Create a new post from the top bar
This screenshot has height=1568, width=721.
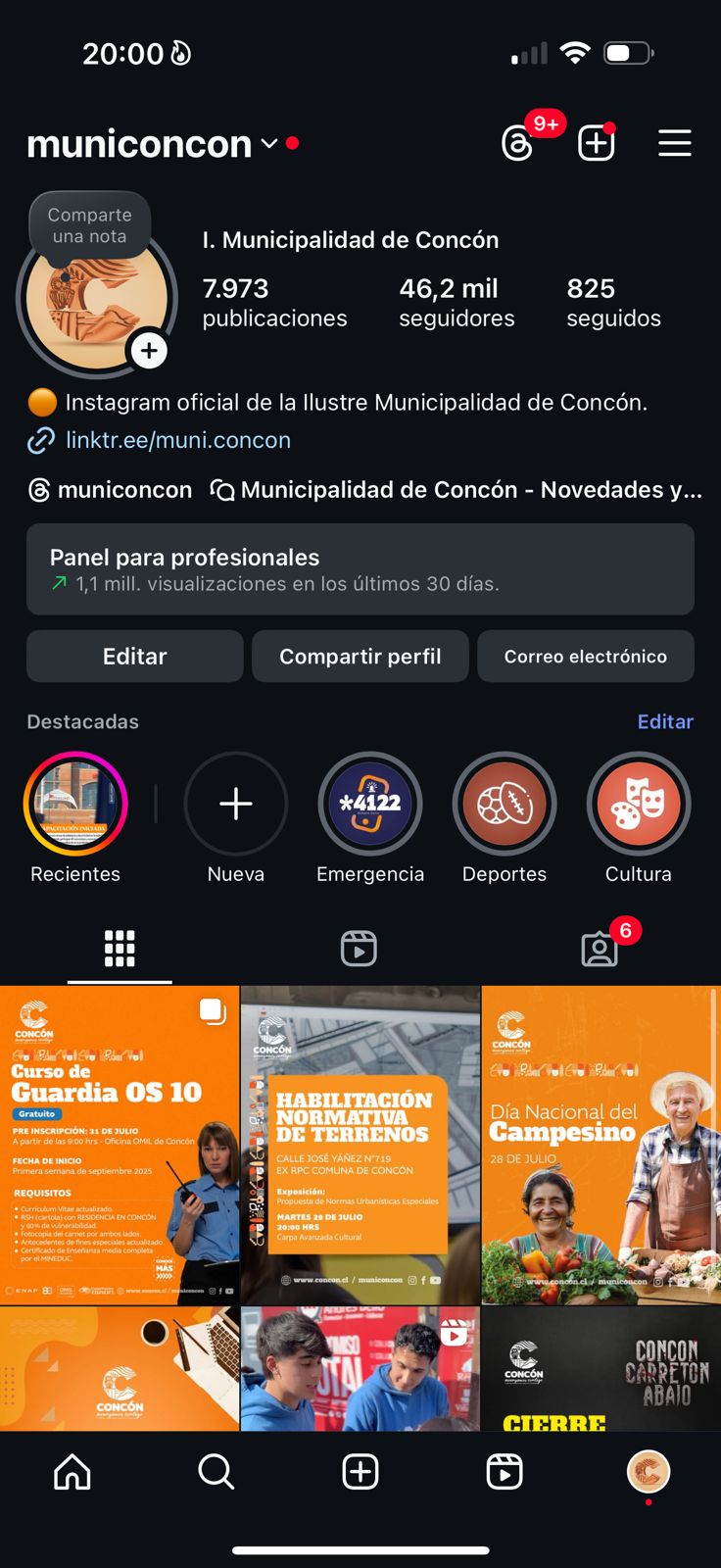coord(596,144)
